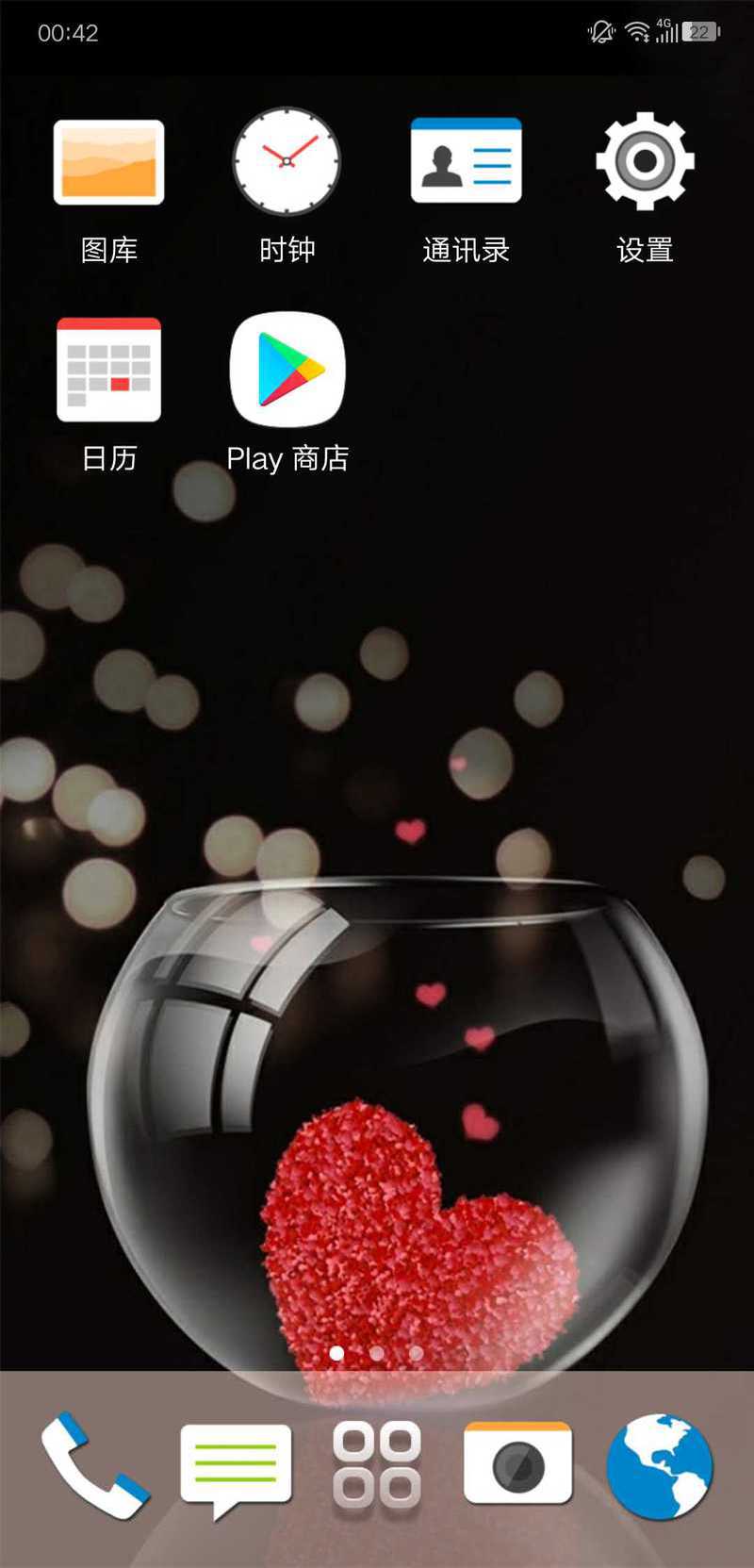The image size is (754, 1568).
Task: Open the messages app in the dock
Action: coord(236,1469)
